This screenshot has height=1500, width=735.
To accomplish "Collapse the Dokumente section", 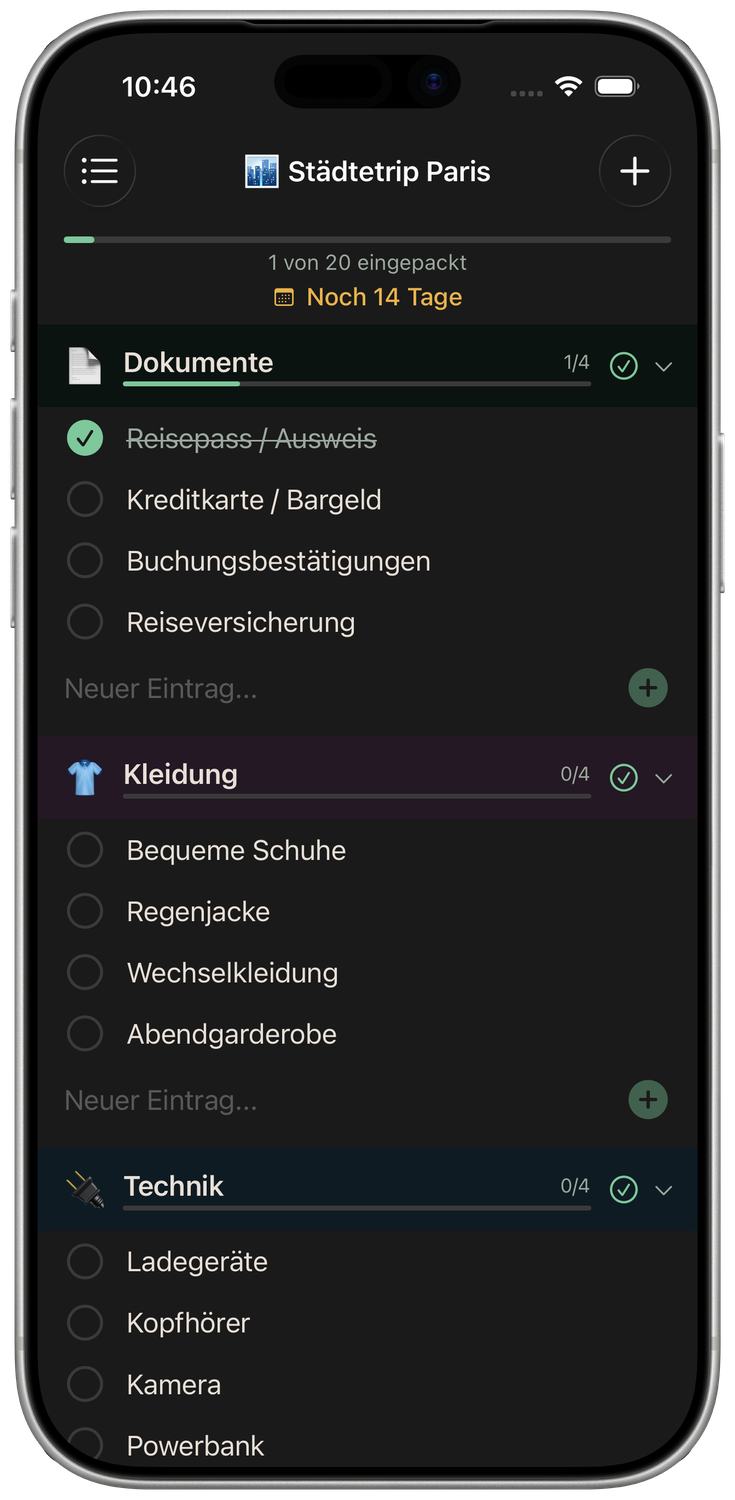I will point(663,366).
